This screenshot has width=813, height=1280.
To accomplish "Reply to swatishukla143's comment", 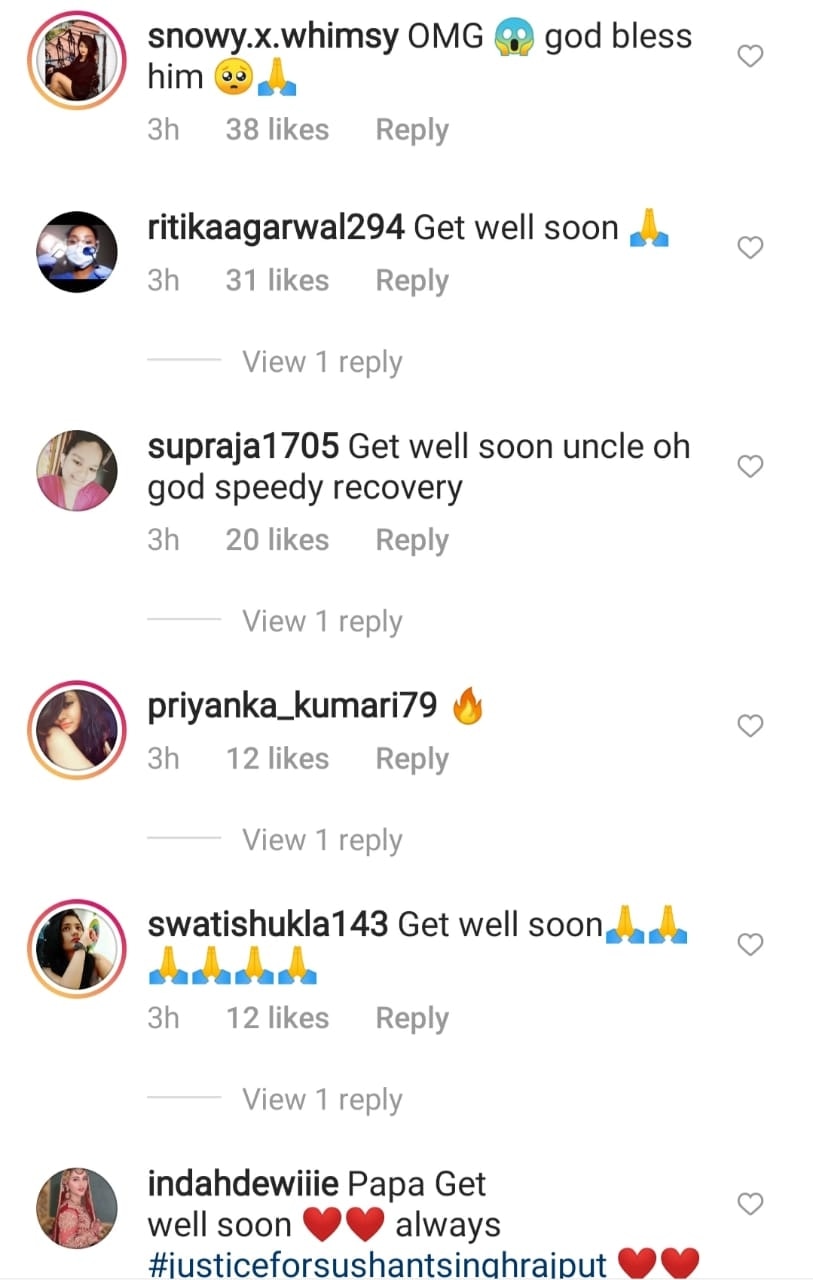I will (x=411, y=1018).
